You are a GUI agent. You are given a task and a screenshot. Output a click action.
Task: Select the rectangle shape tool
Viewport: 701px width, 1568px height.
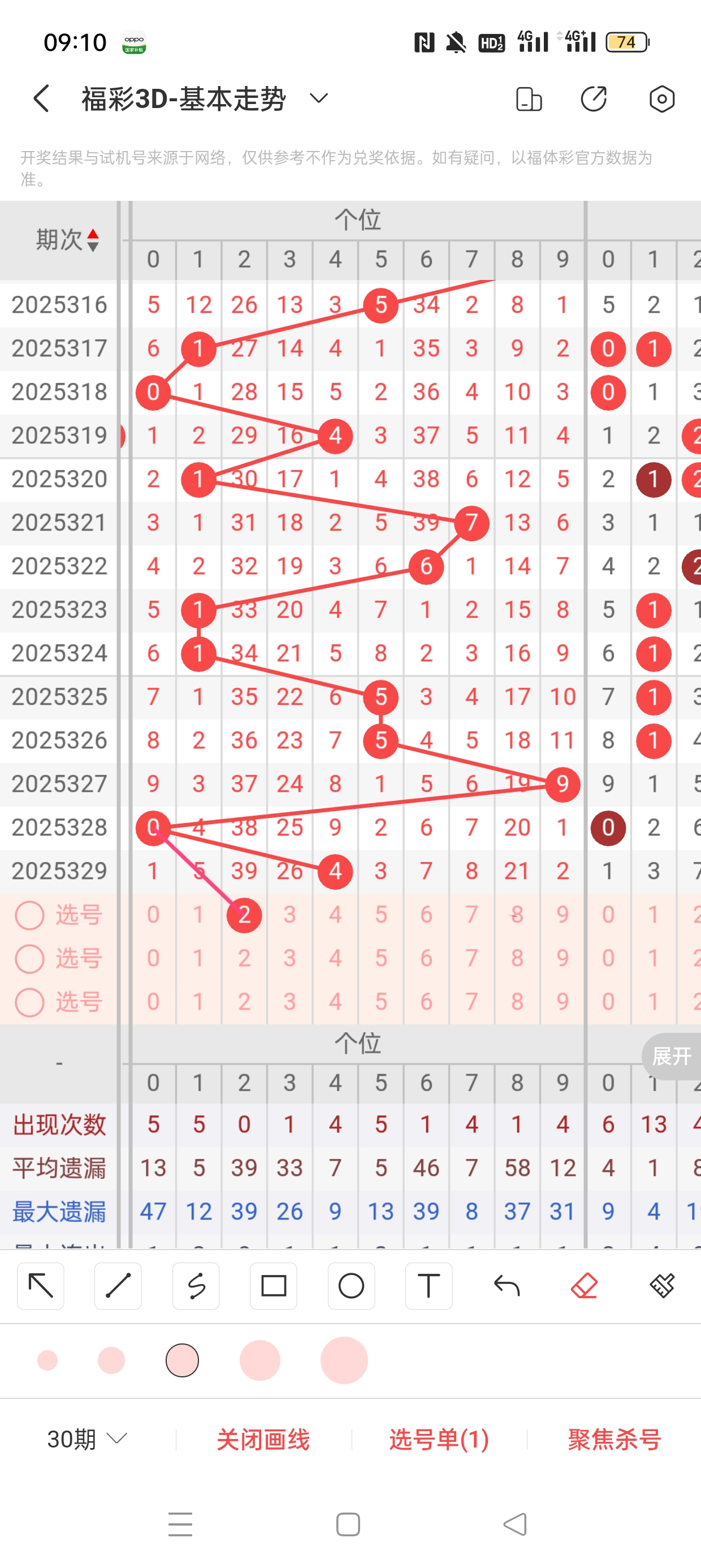(273, 1286)
